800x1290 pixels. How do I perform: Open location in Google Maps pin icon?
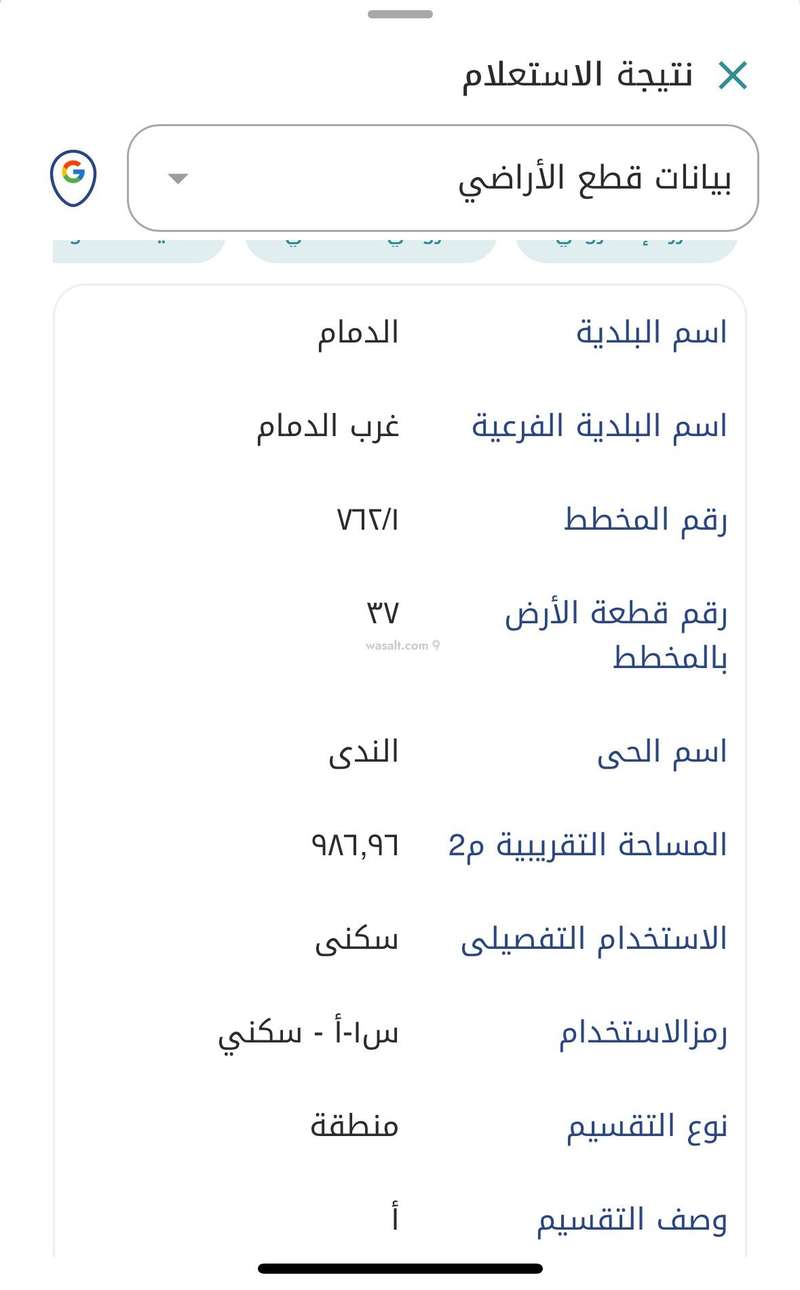click(73, 176)
